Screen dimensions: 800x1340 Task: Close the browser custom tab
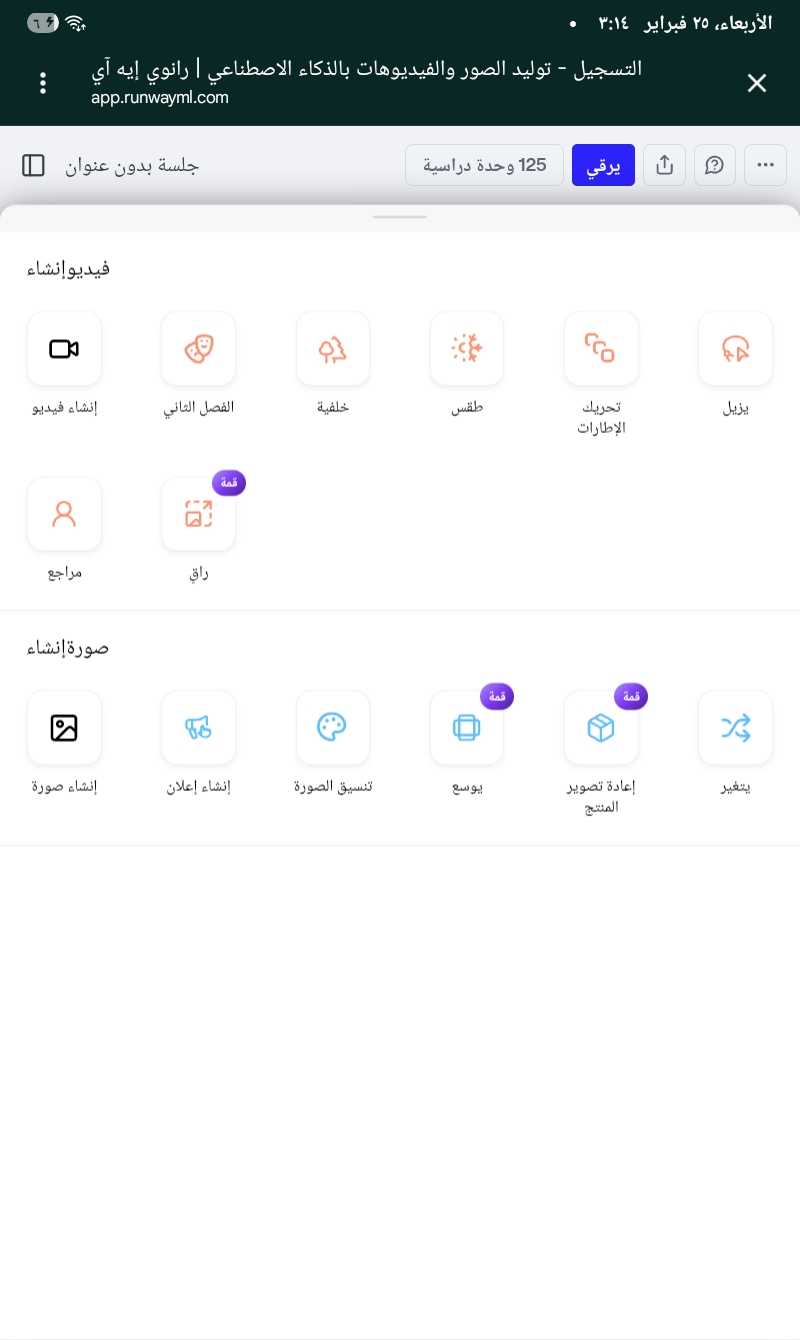(757, 83)
